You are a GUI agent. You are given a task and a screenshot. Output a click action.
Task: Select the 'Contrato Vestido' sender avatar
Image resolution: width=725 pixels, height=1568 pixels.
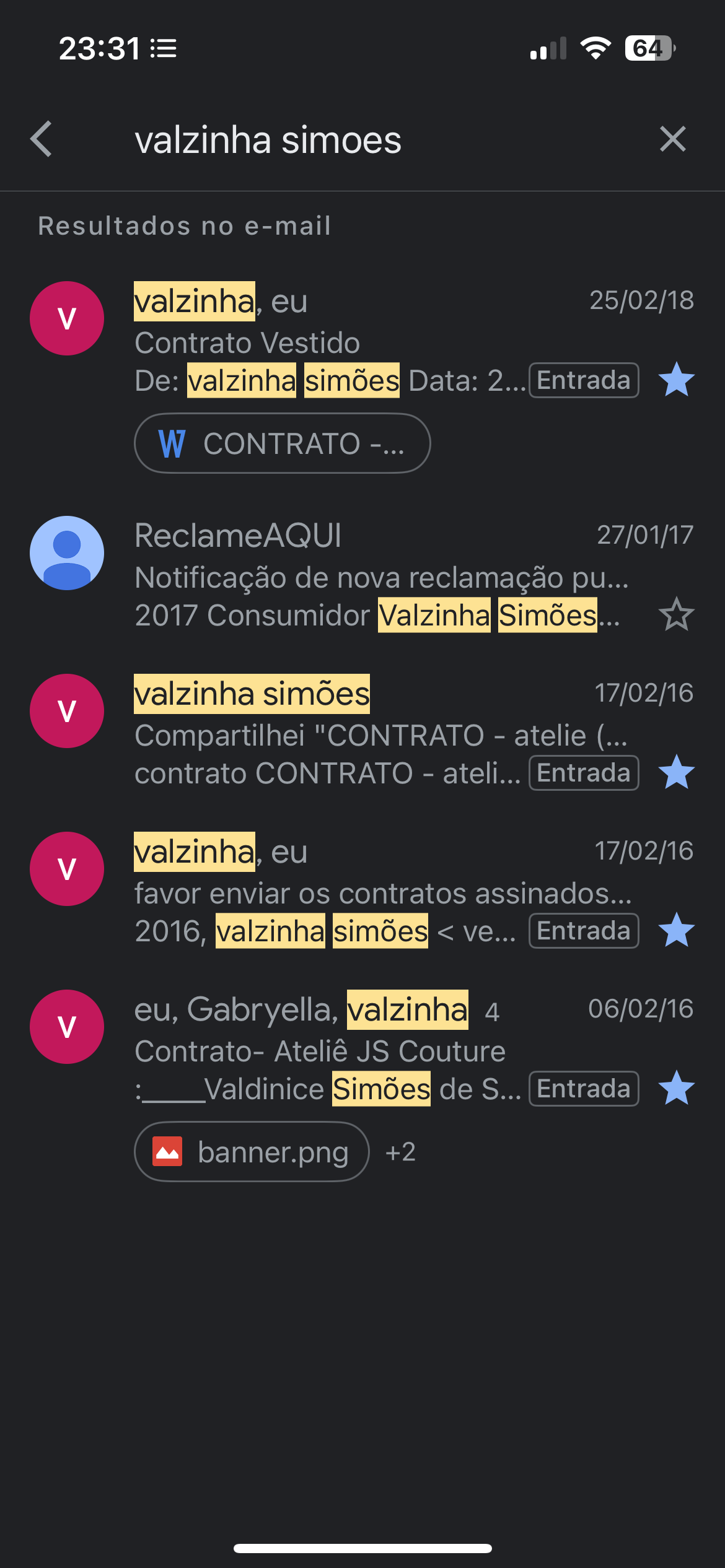click(x=67, y=318)
